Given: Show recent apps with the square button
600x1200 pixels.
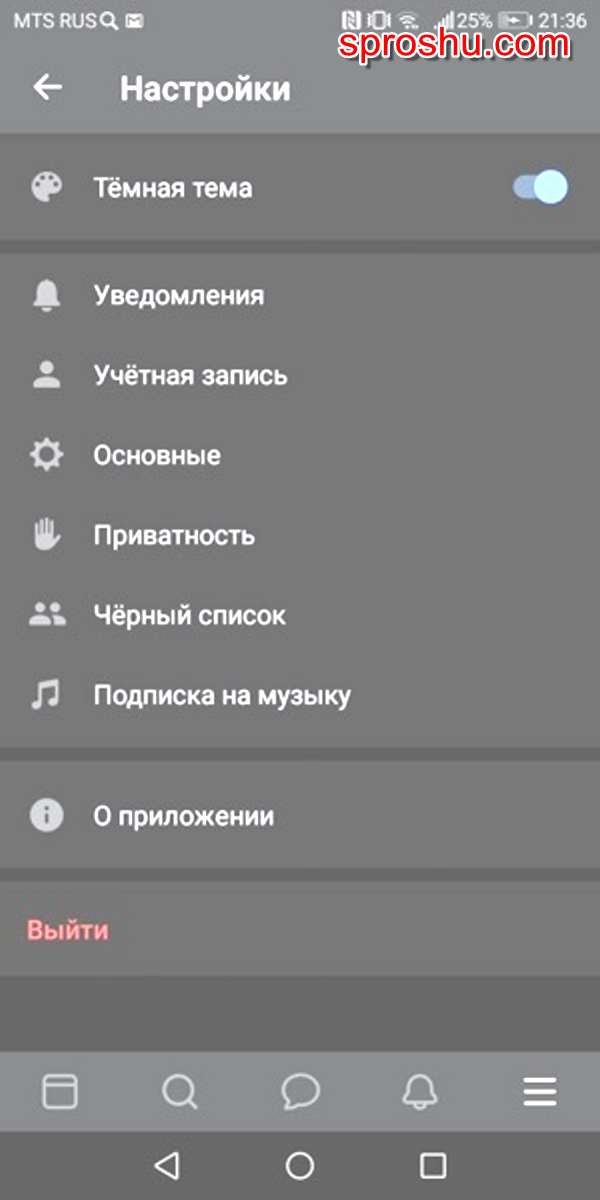Looking at the screenshot, I should click(433, 1165).
